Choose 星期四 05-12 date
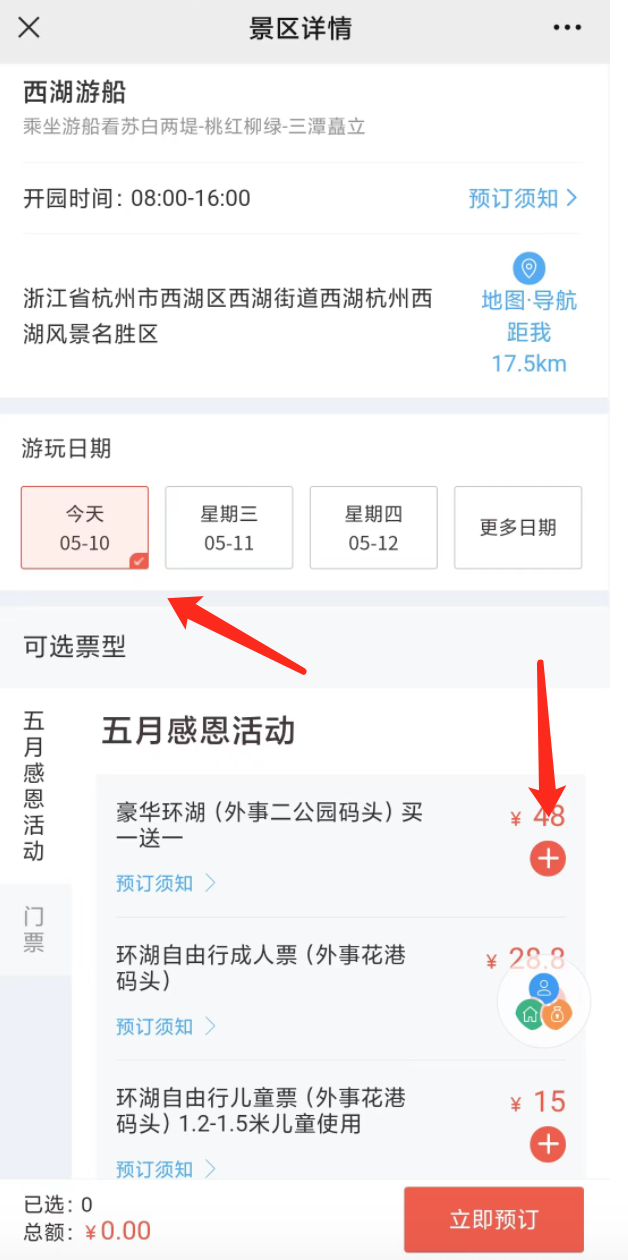The height and width of the screenshot is (1260, 628). point(373,528)
